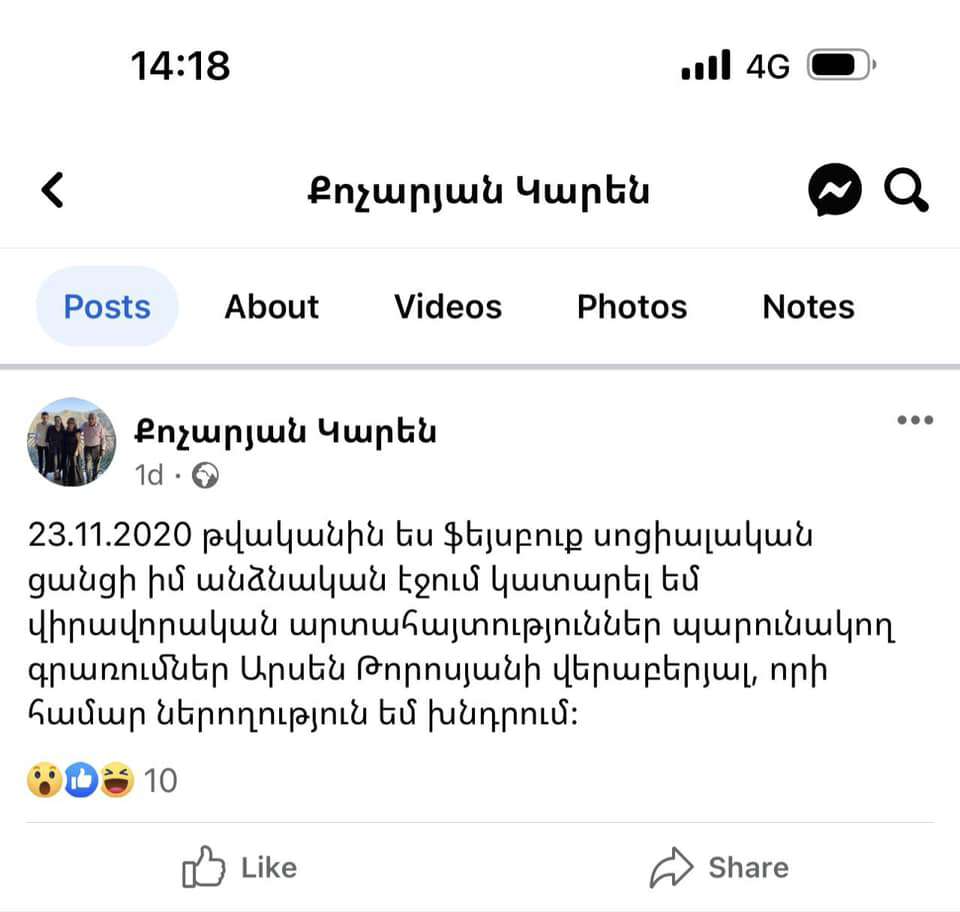
Task: Open the Notes tab
Action: tap(808, 307)
